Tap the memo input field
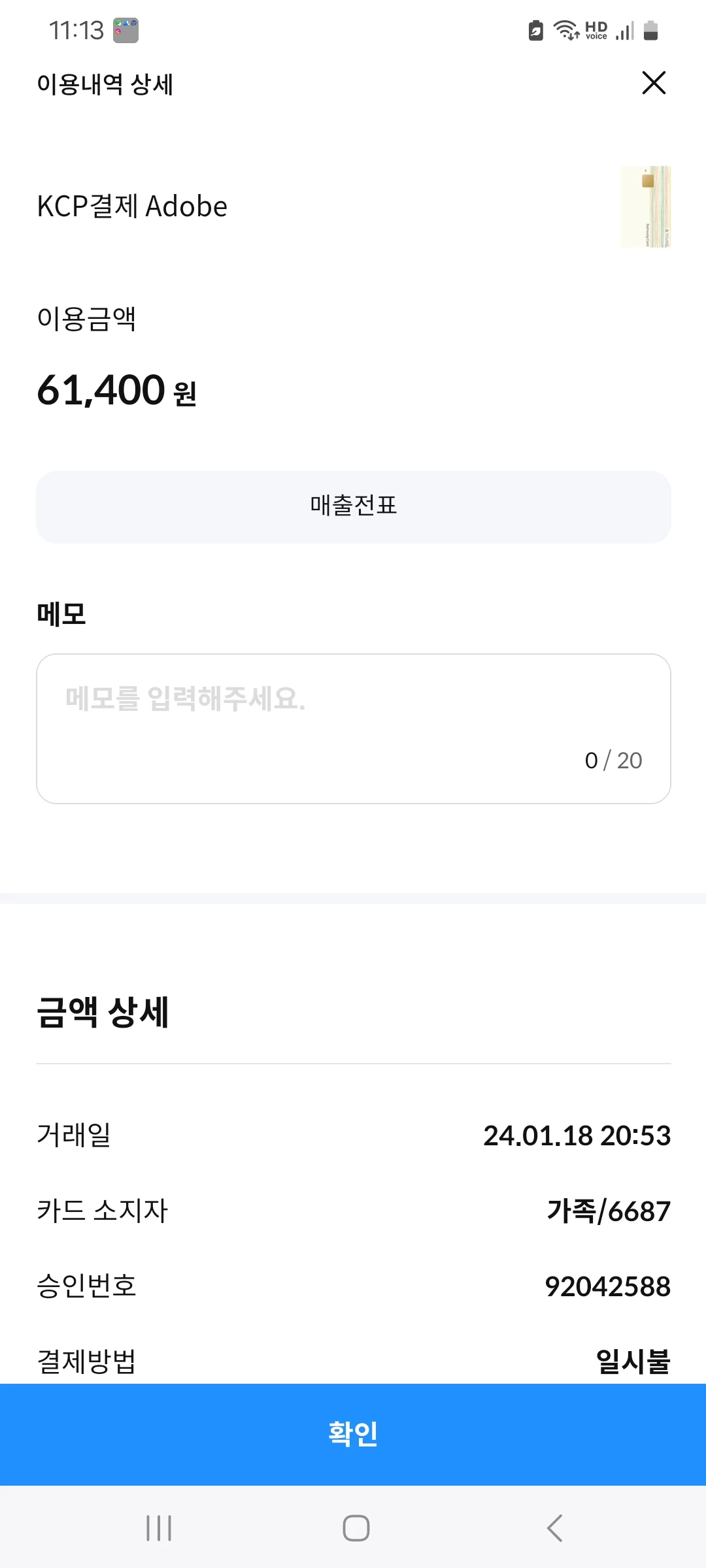Image resolution: width=706 pixels, height=1568 pixels. [354, 728]
